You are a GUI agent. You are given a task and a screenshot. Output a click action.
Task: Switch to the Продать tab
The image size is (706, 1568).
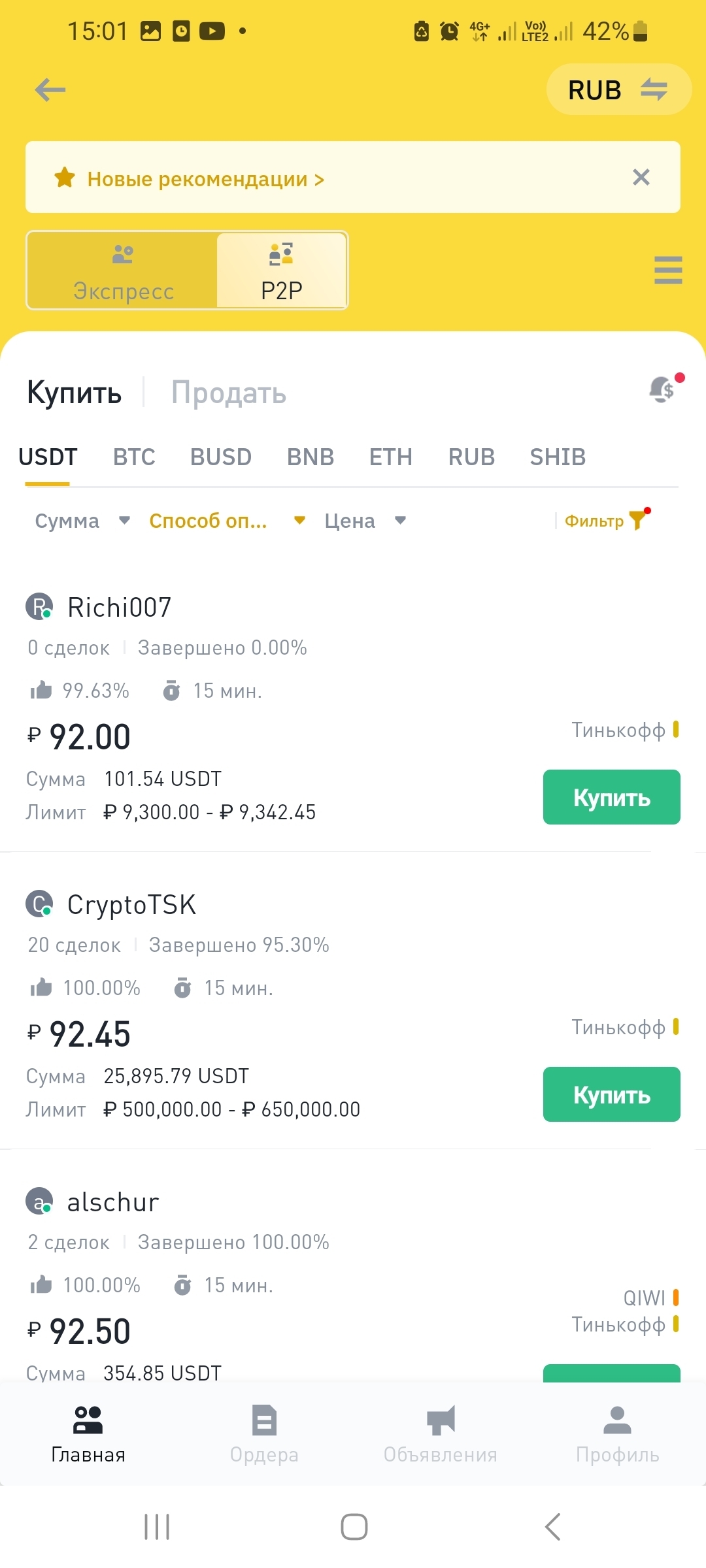point(228,393)
